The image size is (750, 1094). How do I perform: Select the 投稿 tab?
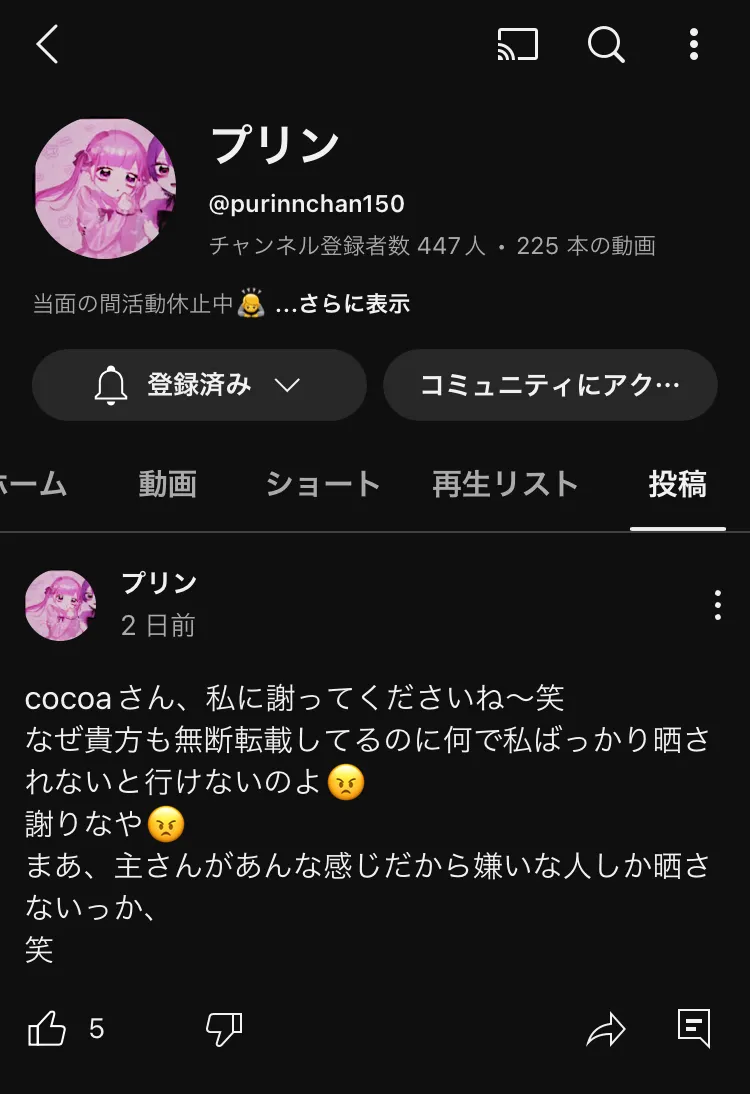(x=677, y=485)
